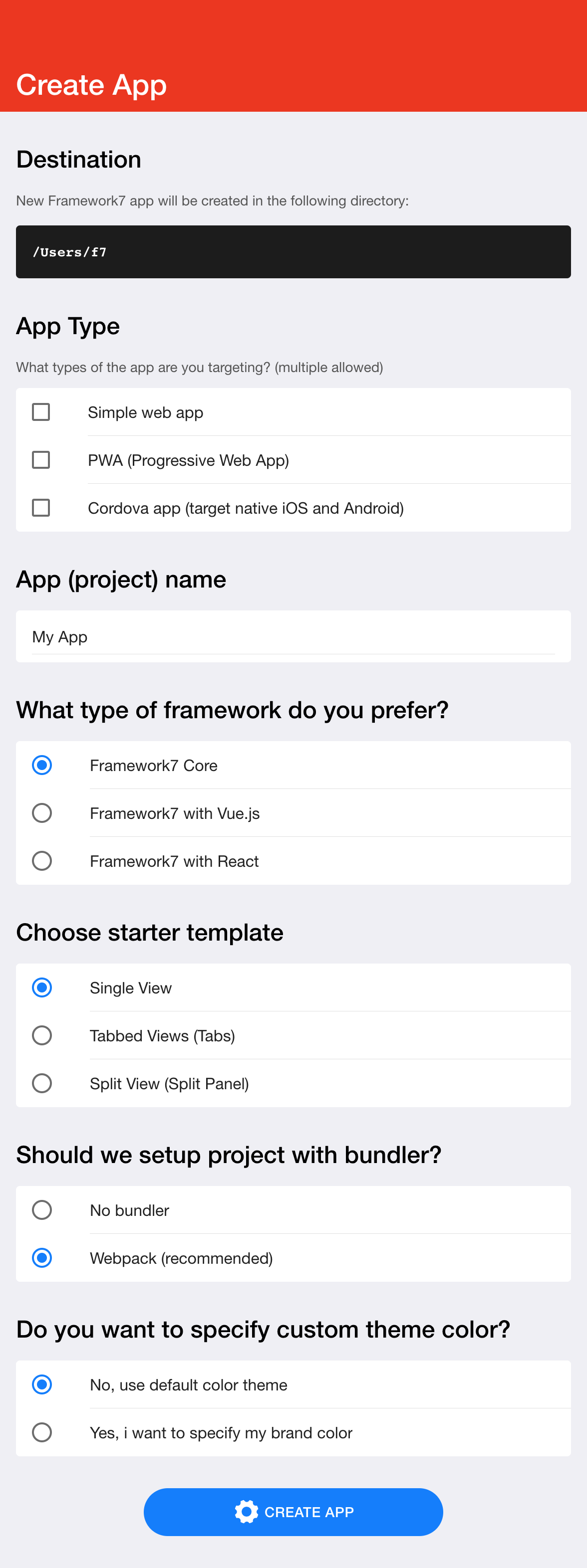Enable the Cordova app checkbox

point(41,508)
